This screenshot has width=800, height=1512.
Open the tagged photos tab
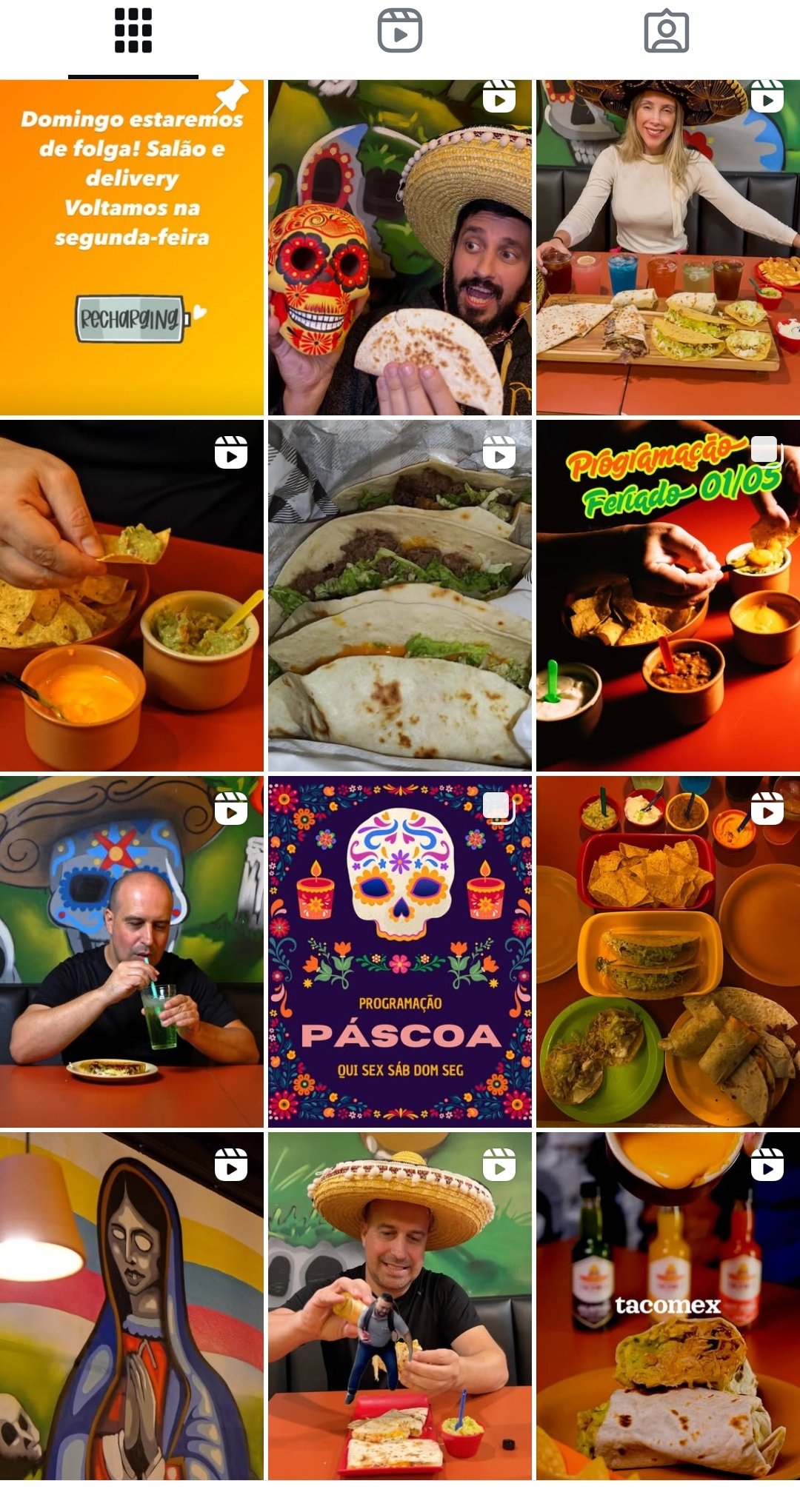coord(667,31)
